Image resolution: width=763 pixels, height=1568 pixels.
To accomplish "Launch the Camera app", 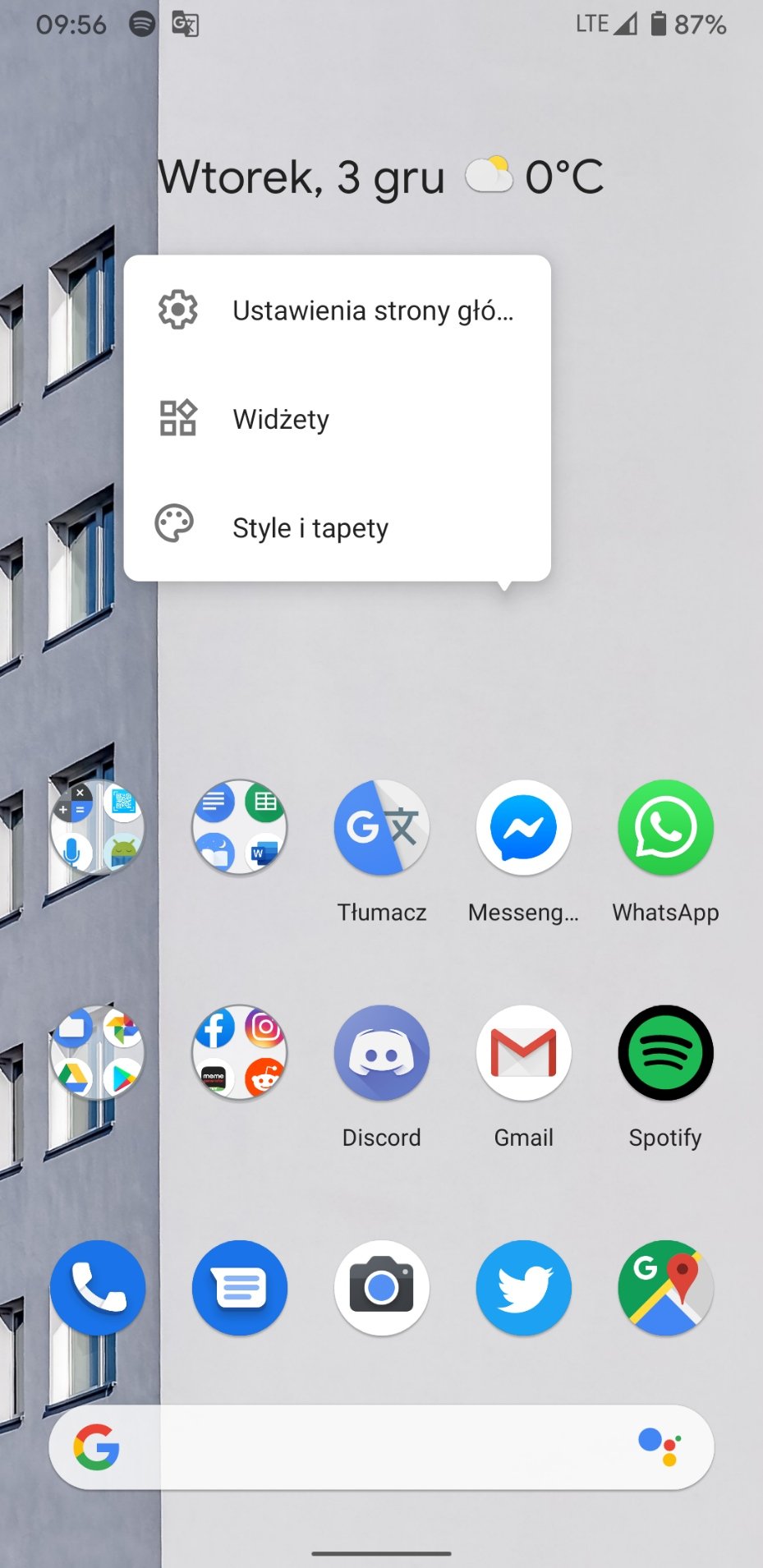I will [x=381, y=1288].
